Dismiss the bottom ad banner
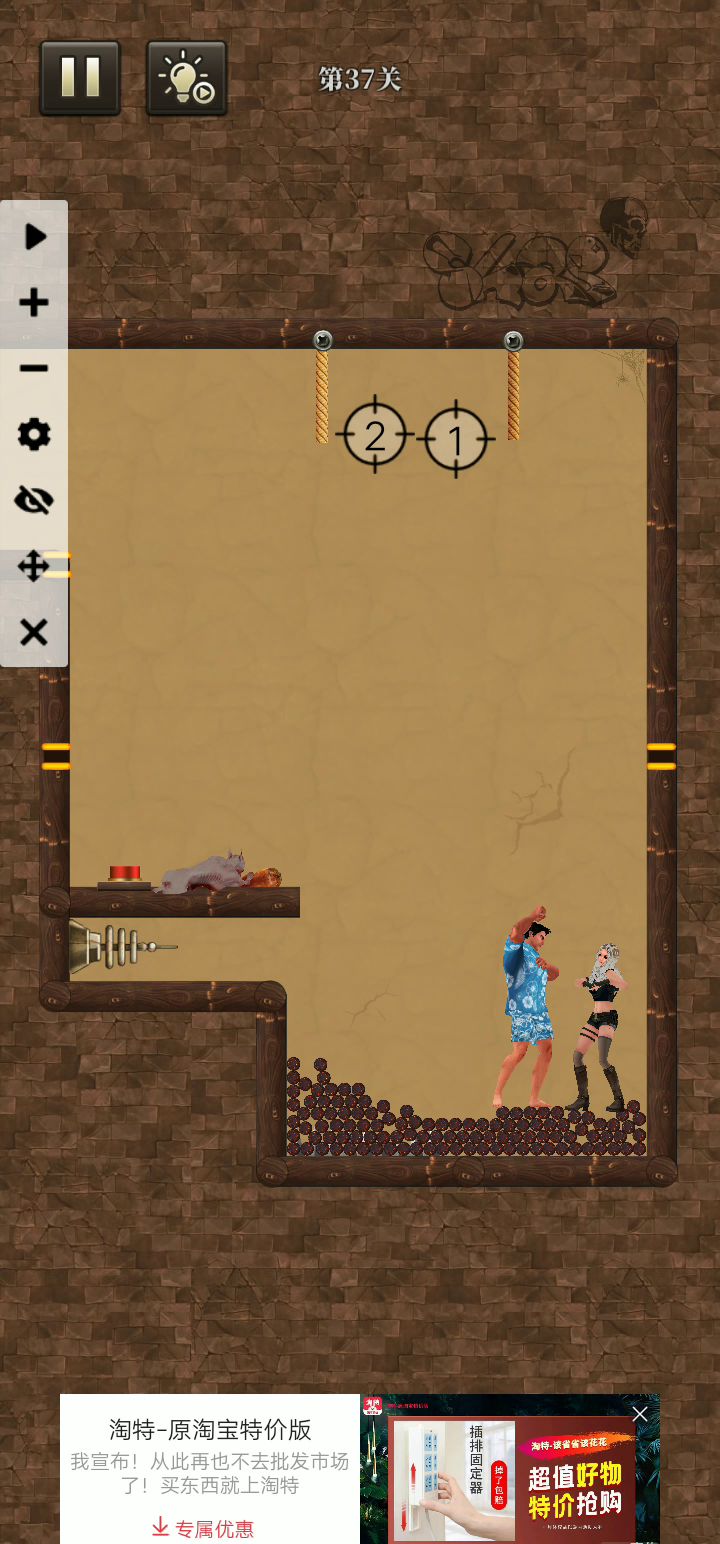720x1544 pixels. click(640, 1414)
